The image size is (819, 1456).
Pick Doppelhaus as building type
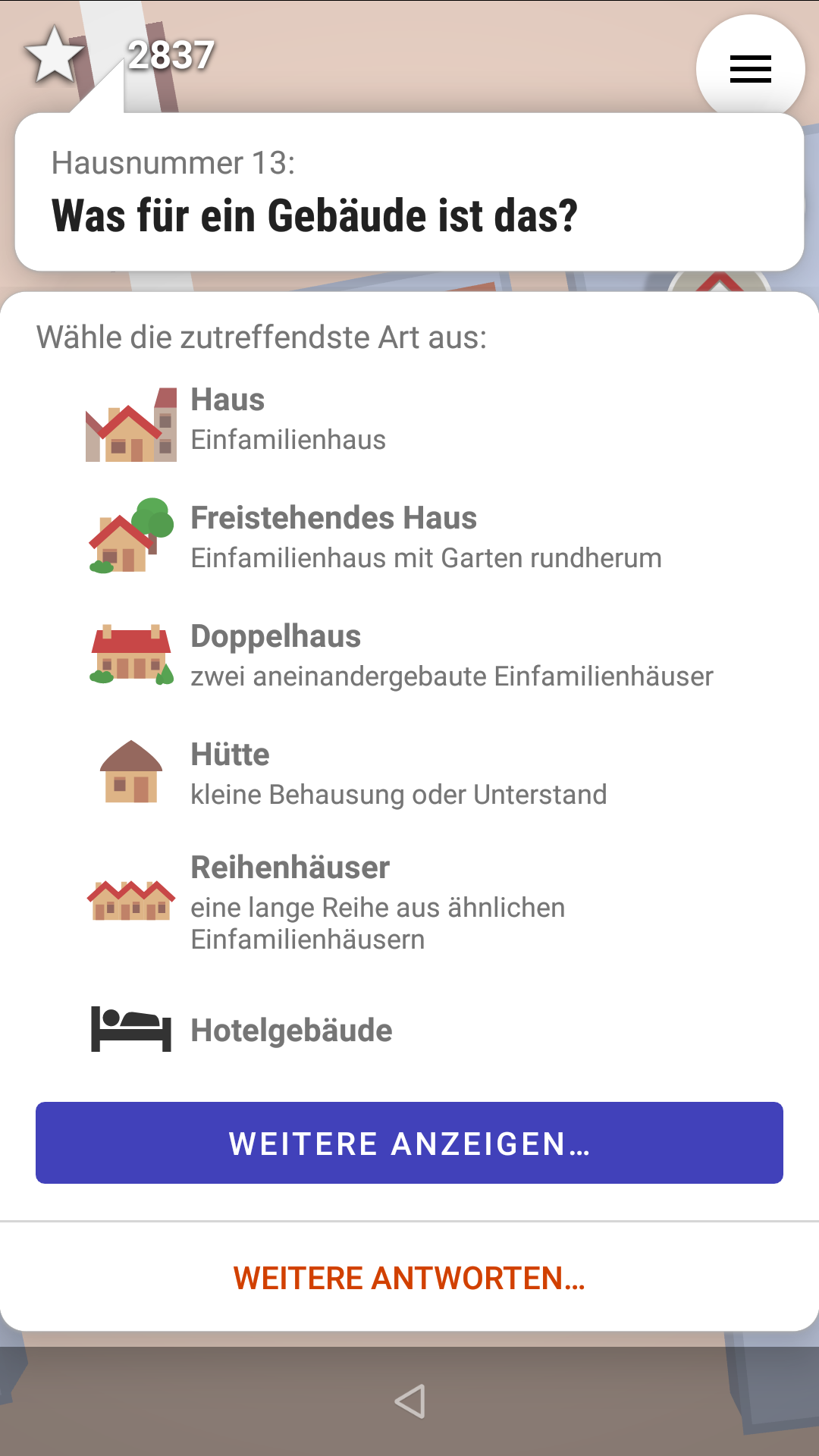coord(409,655)
